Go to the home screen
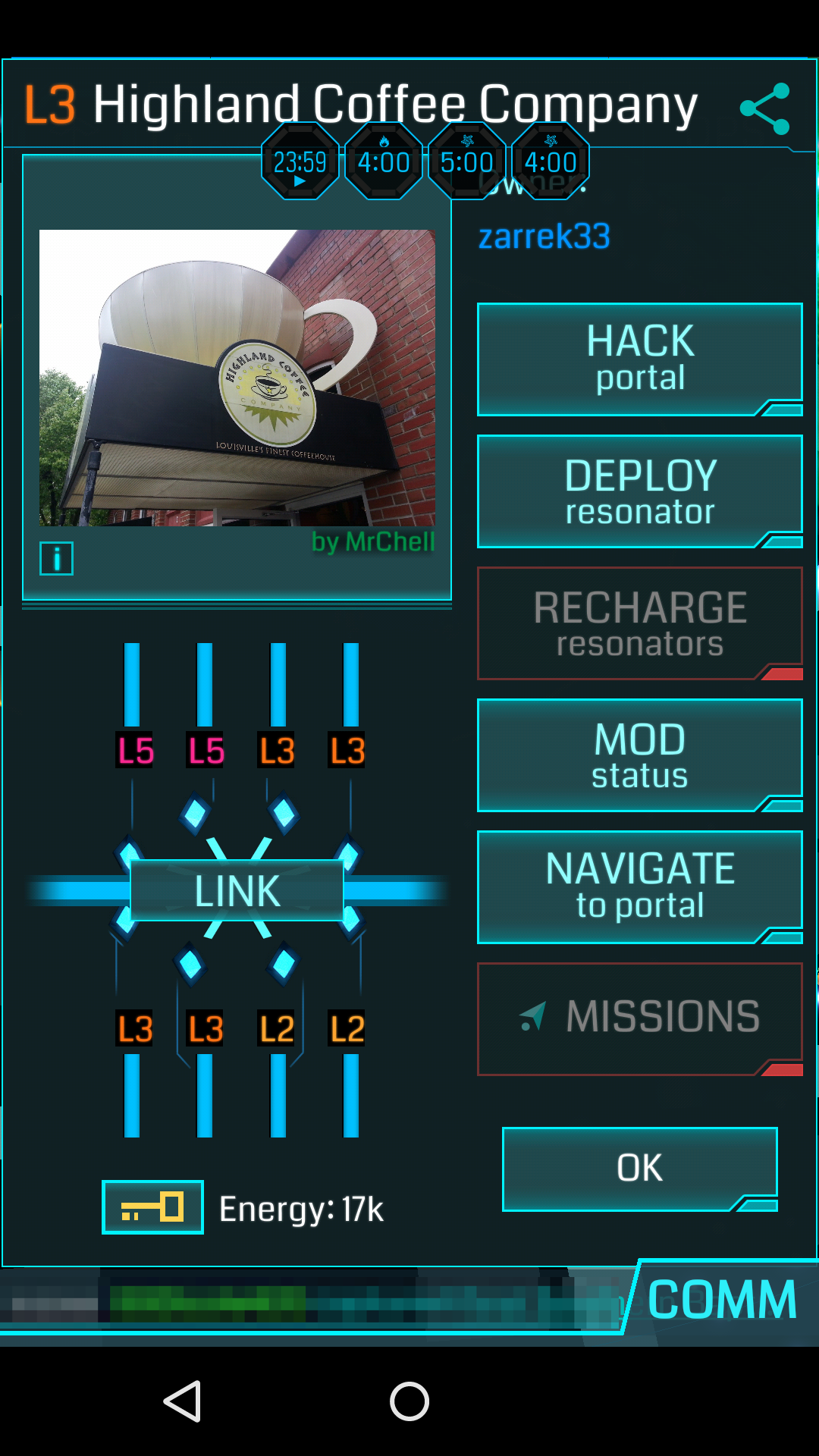Screen dimensions: 819x1456 [x=409, y=1401]
